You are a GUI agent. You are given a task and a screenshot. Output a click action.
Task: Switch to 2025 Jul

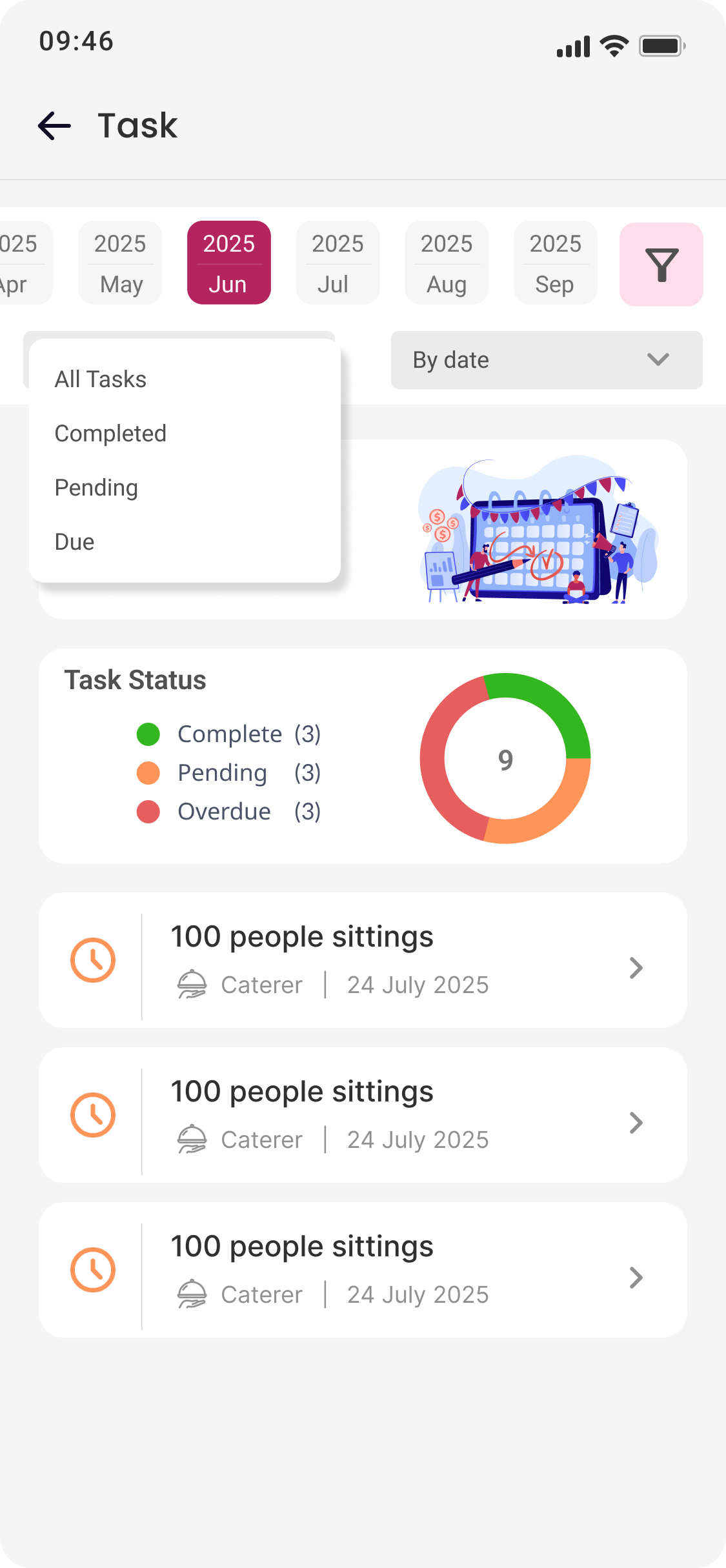338,263
